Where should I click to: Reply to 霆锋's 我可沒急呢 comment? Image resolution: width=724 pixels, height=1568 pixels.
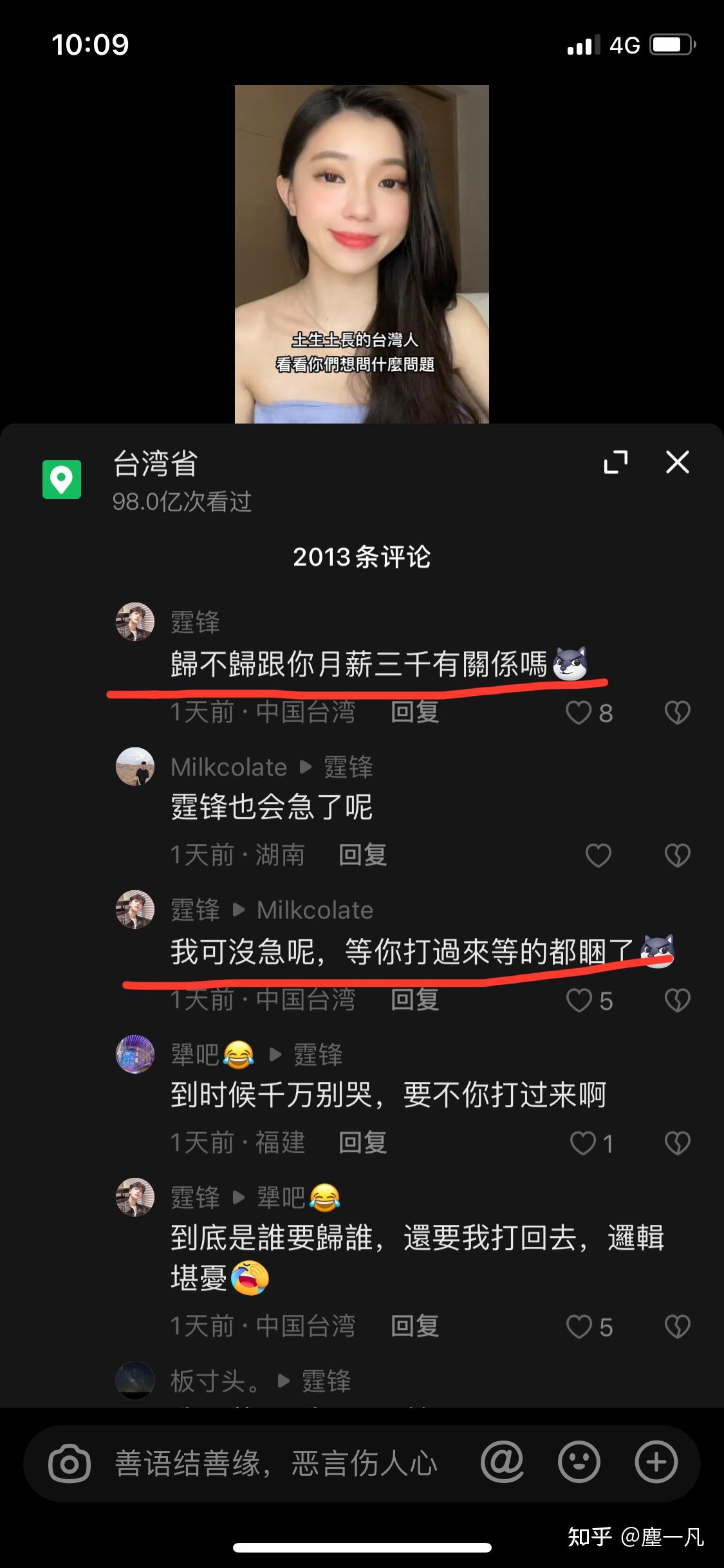click(415, 1000)
